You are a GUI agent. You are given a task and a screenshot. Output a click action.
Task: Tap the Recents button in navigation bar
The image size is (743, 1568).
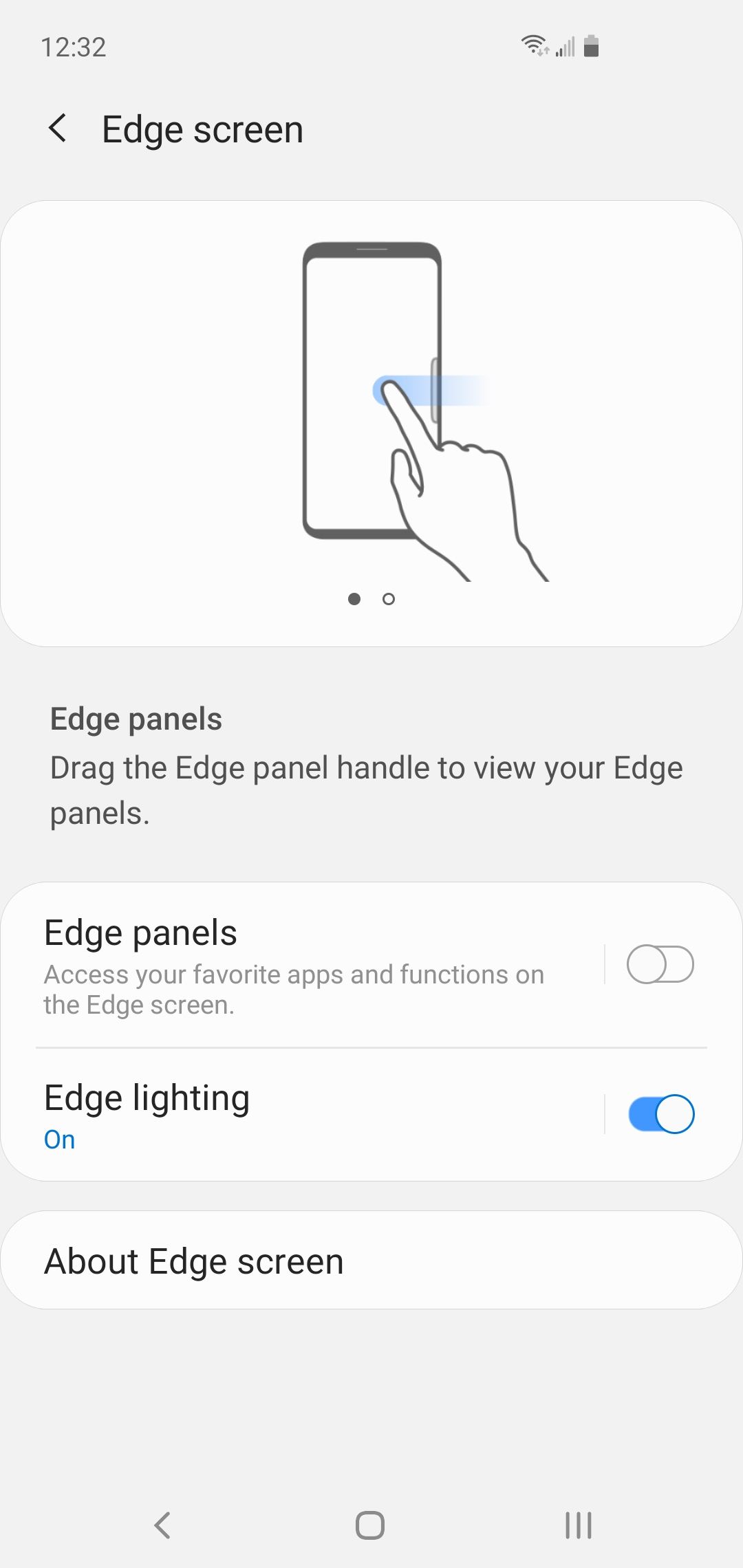point(577,1525)
